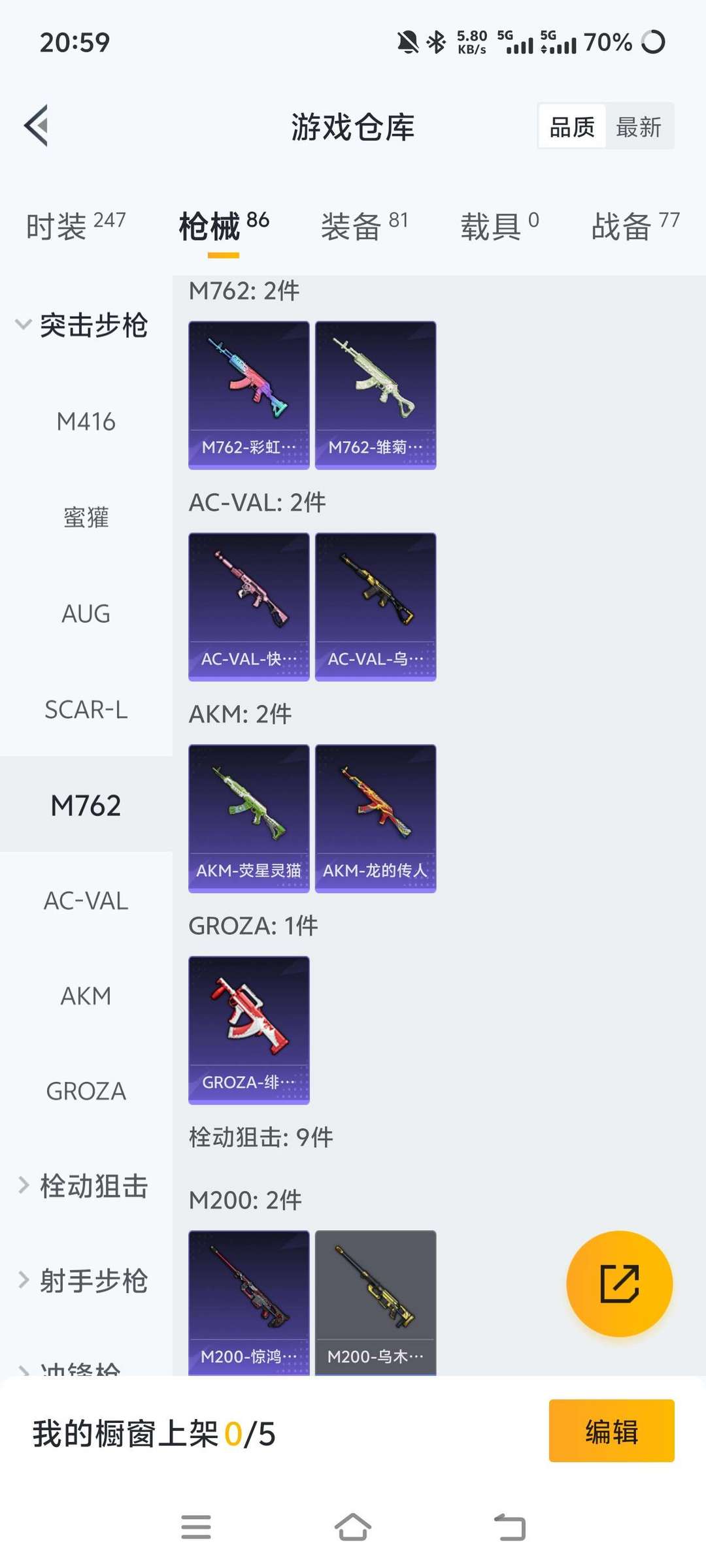Sort by 最新
Screen dimensions: 706x1568
tap(638, 127)
